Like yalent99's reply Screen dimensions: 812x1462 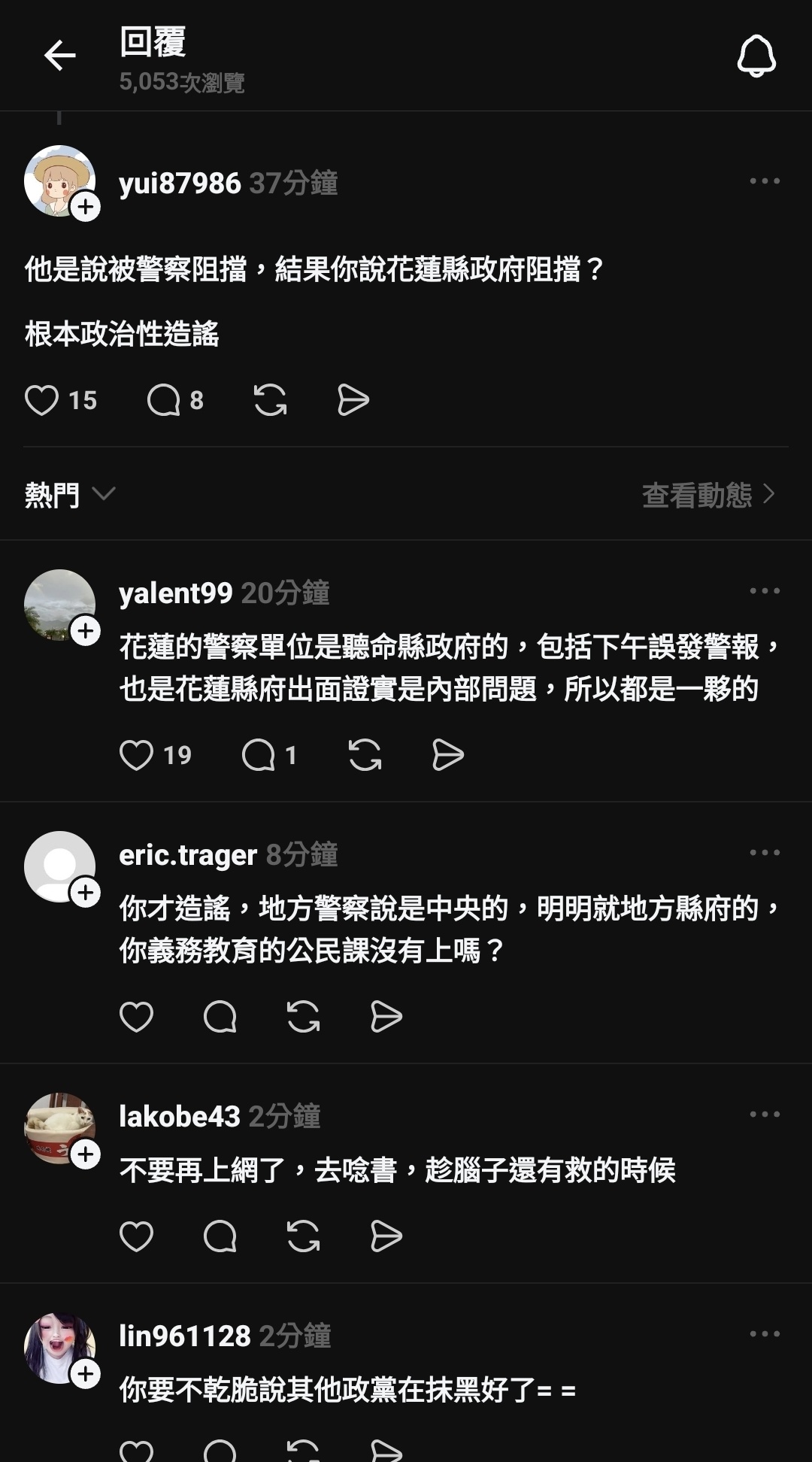click(x=136, y=755)
